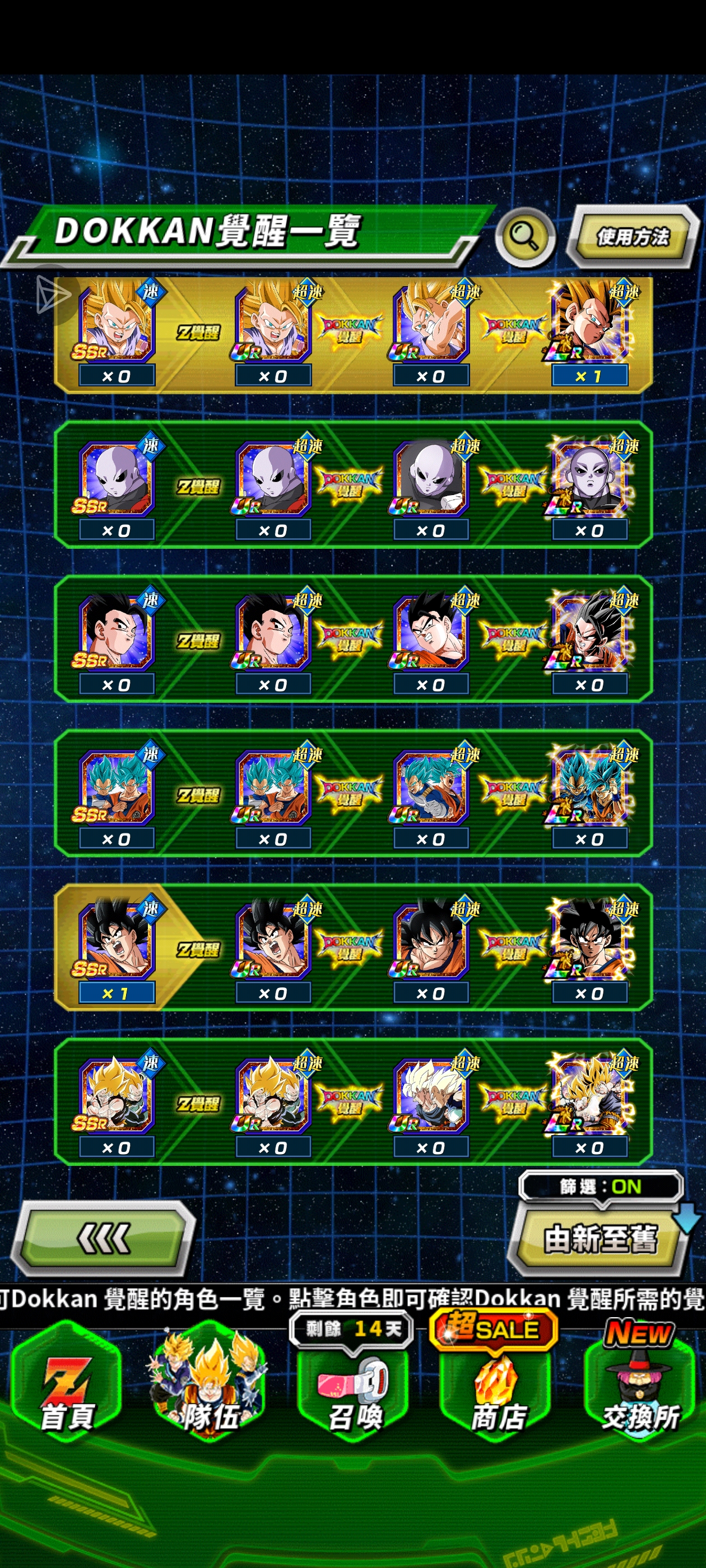Screen dimensions: 706x1568
Task: Open the 商店 shop tab
Action: 496,1393
